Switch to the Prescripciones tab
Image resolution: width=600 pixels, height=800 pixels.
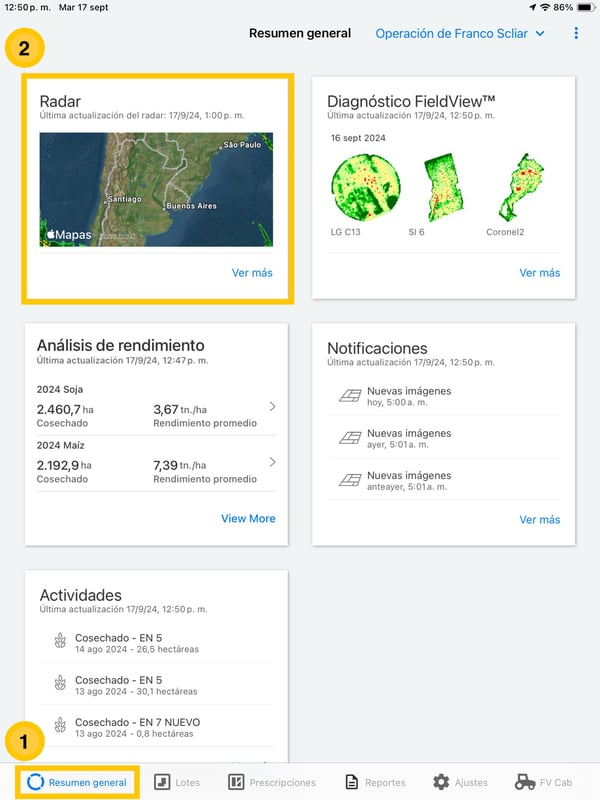272,782
